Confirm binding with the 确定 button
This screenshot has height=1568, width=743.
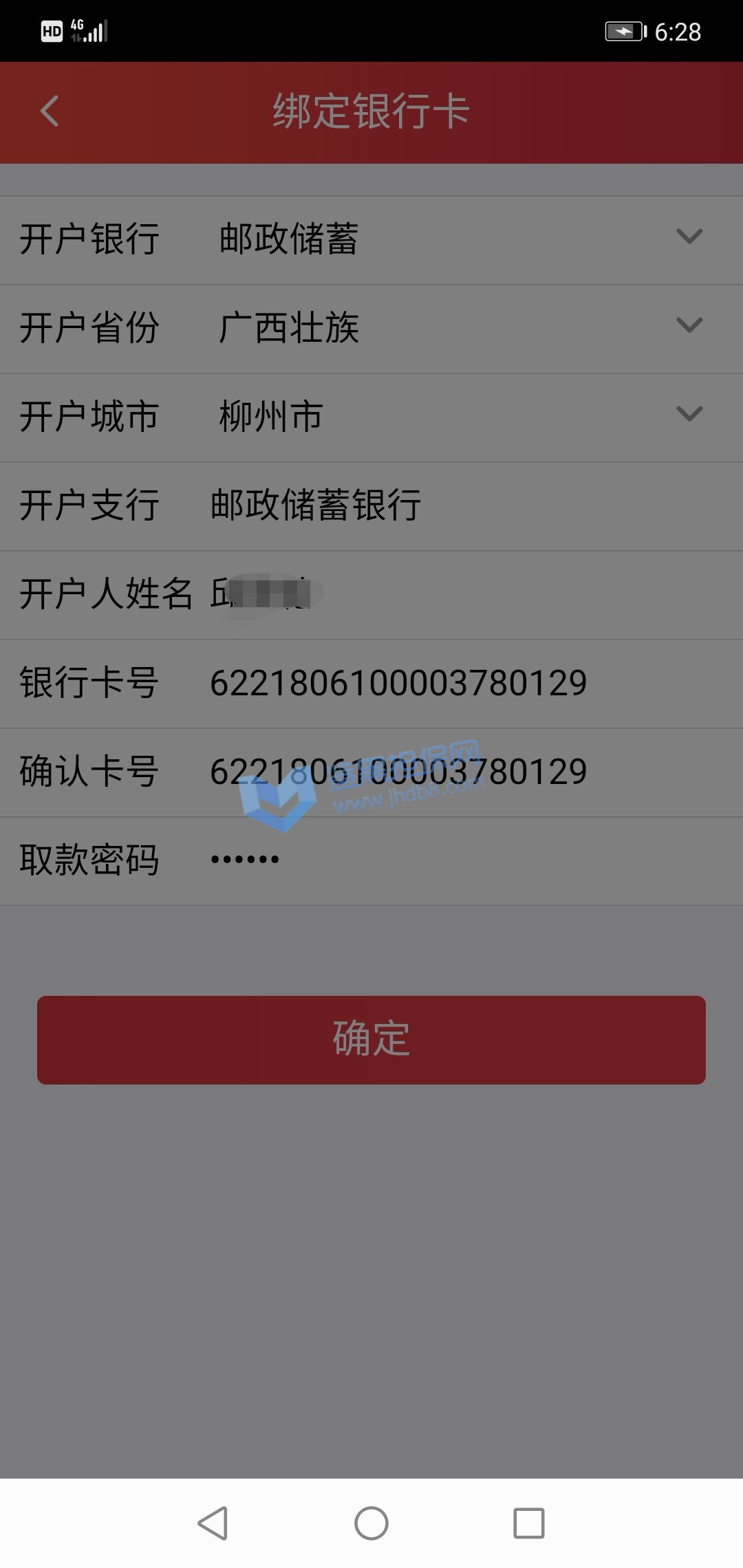click(x=371, y=1039)
